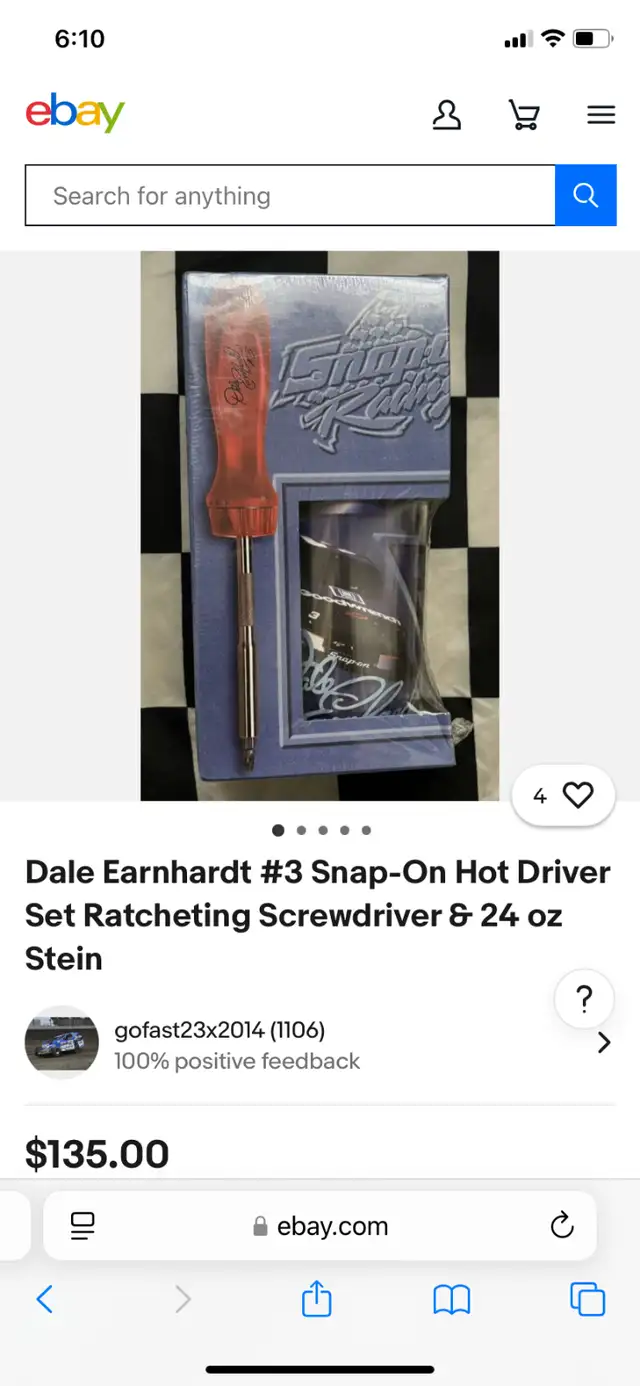640x1386 pixels.
Task: Open the Snap-On Hot Driver product photo
Action: click(x=320, y=526)
